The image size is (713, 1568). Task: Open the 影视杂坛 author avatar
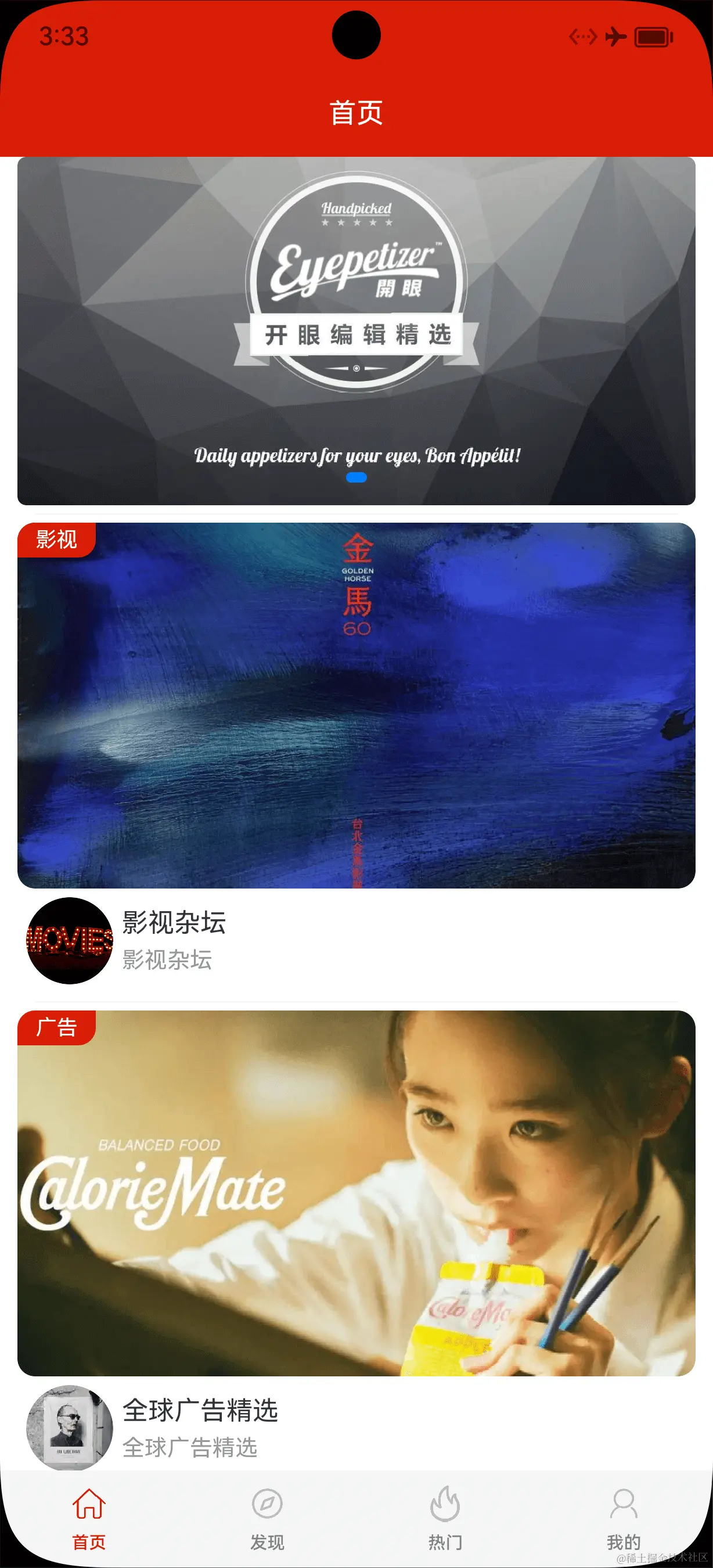tap(69, 940)
